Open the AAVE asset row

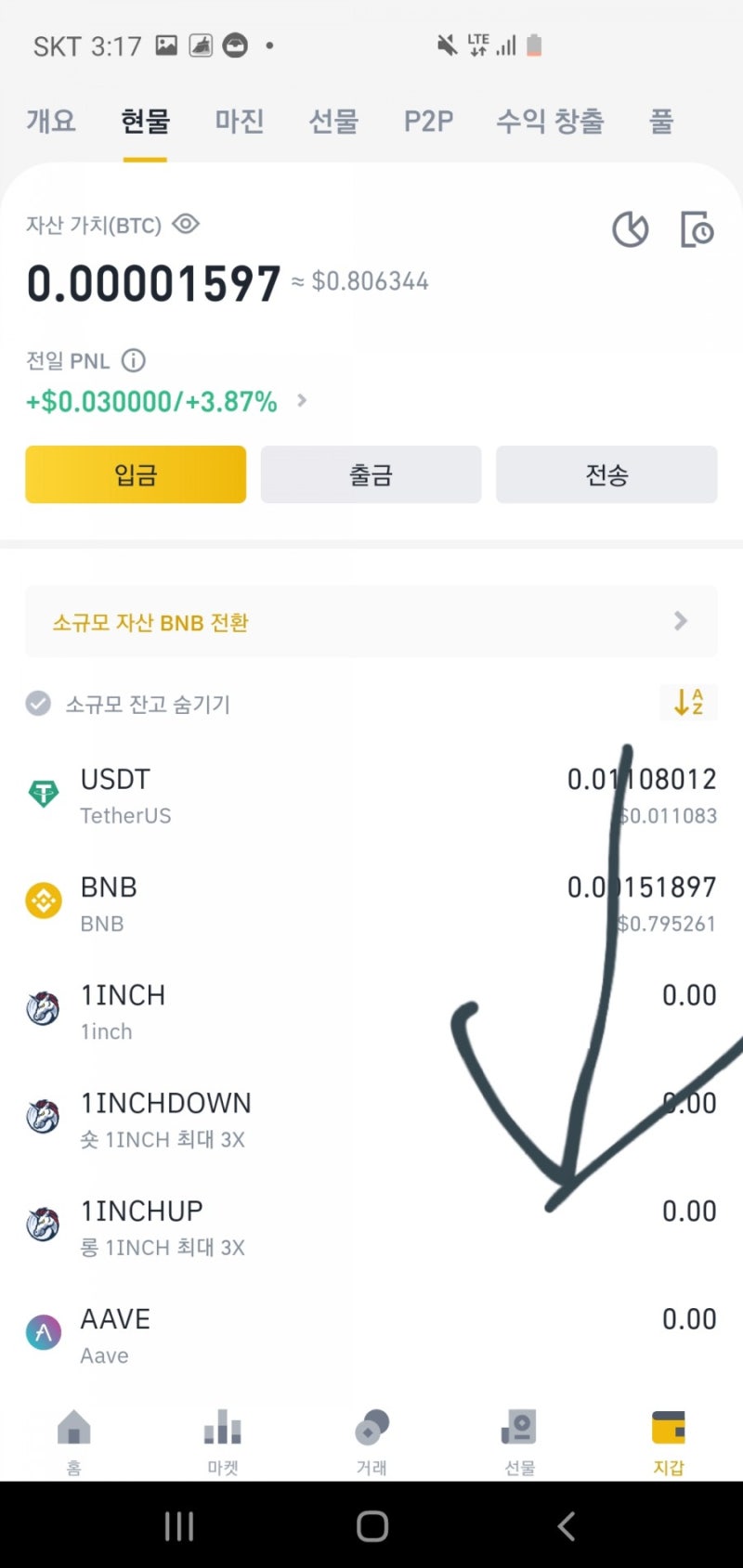tap(371, 1335)
